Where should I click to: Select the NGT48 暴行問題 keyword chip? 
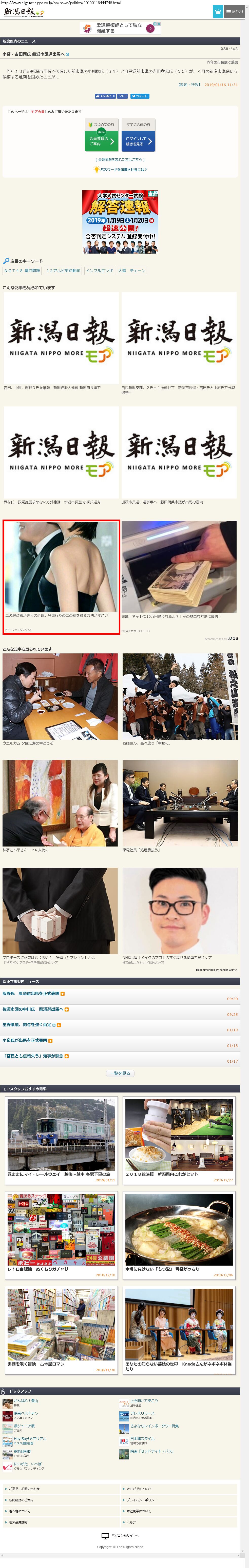pos(23,271)
